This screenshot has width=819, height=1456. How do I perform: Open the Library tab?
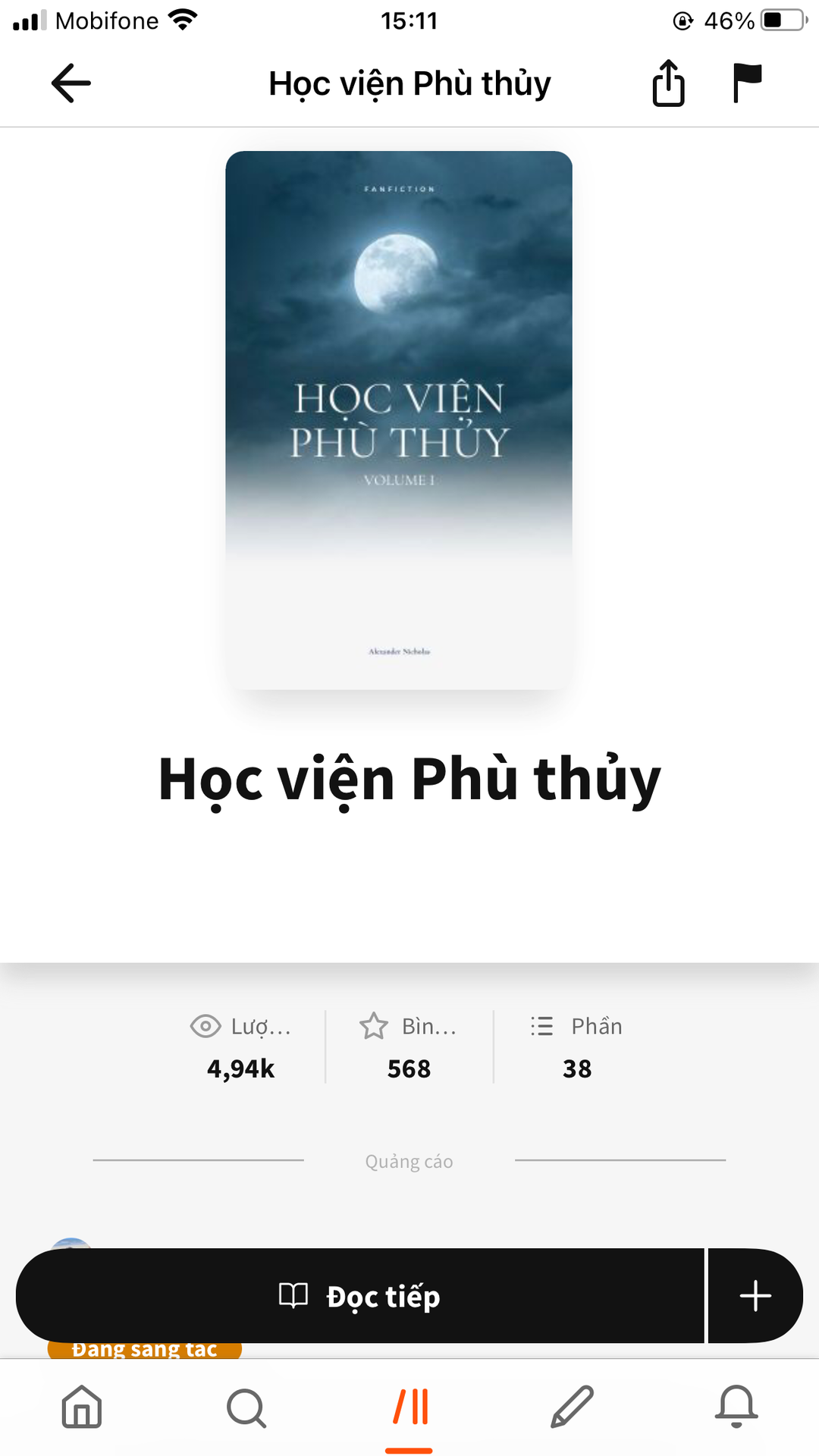click(409, 1407)
